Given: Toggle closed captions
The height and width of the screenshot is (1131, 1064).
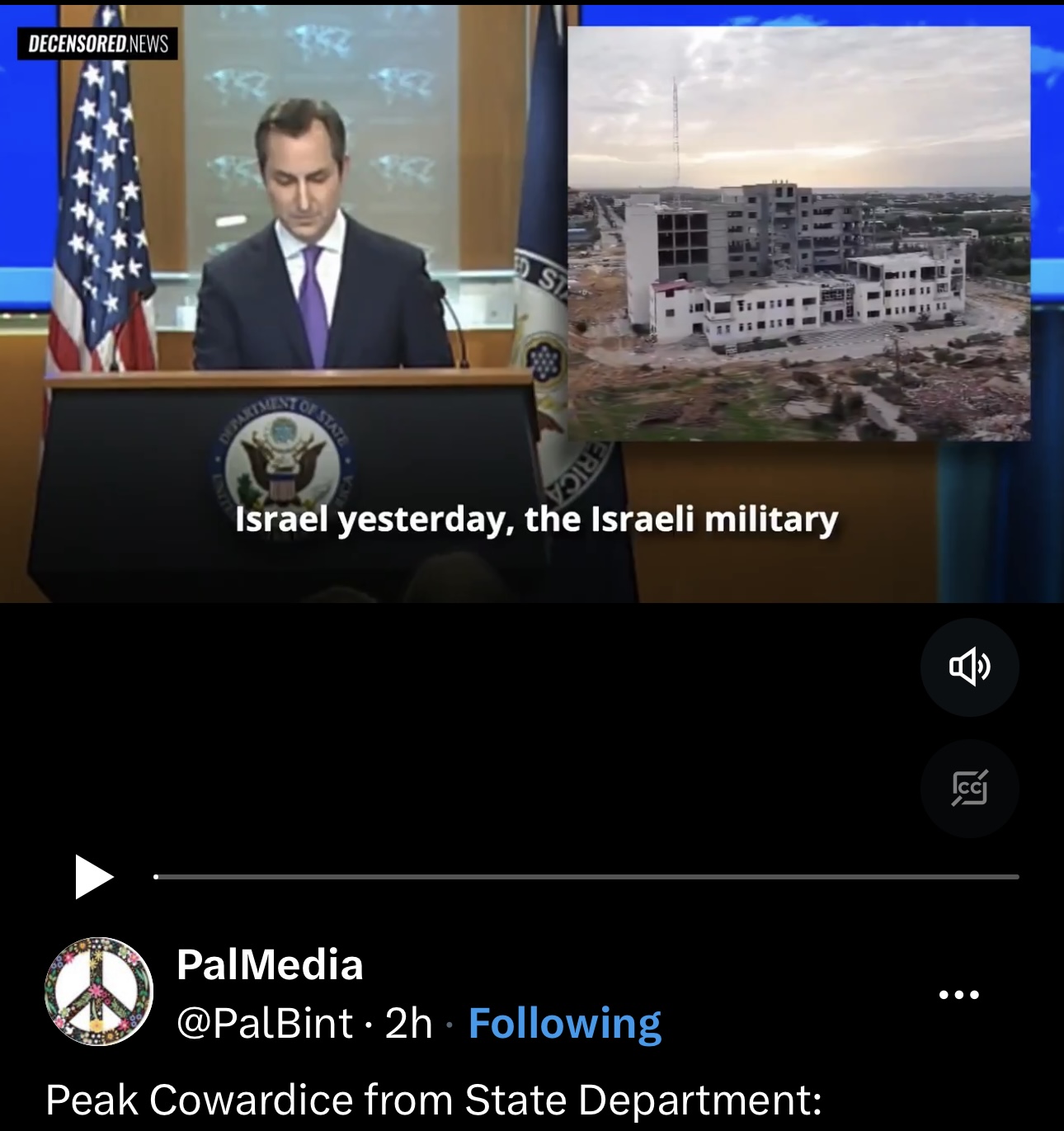Looking at the screenshot, I should 969,788.
